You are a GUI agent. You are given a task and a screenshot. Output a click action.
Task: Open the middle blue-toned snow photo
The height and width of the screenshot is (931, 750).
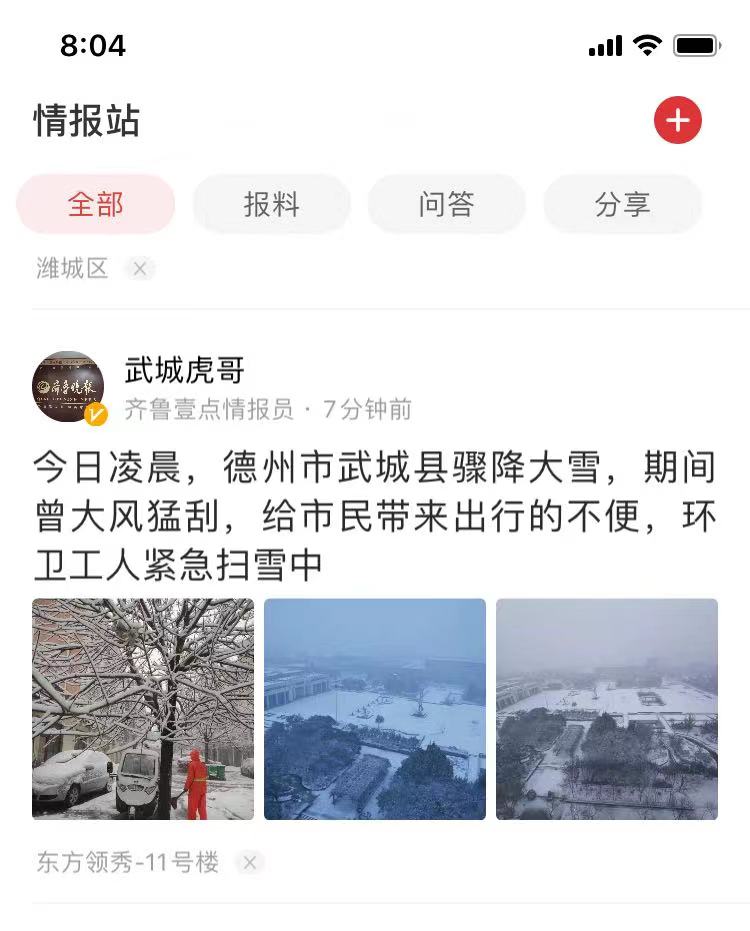375,709
